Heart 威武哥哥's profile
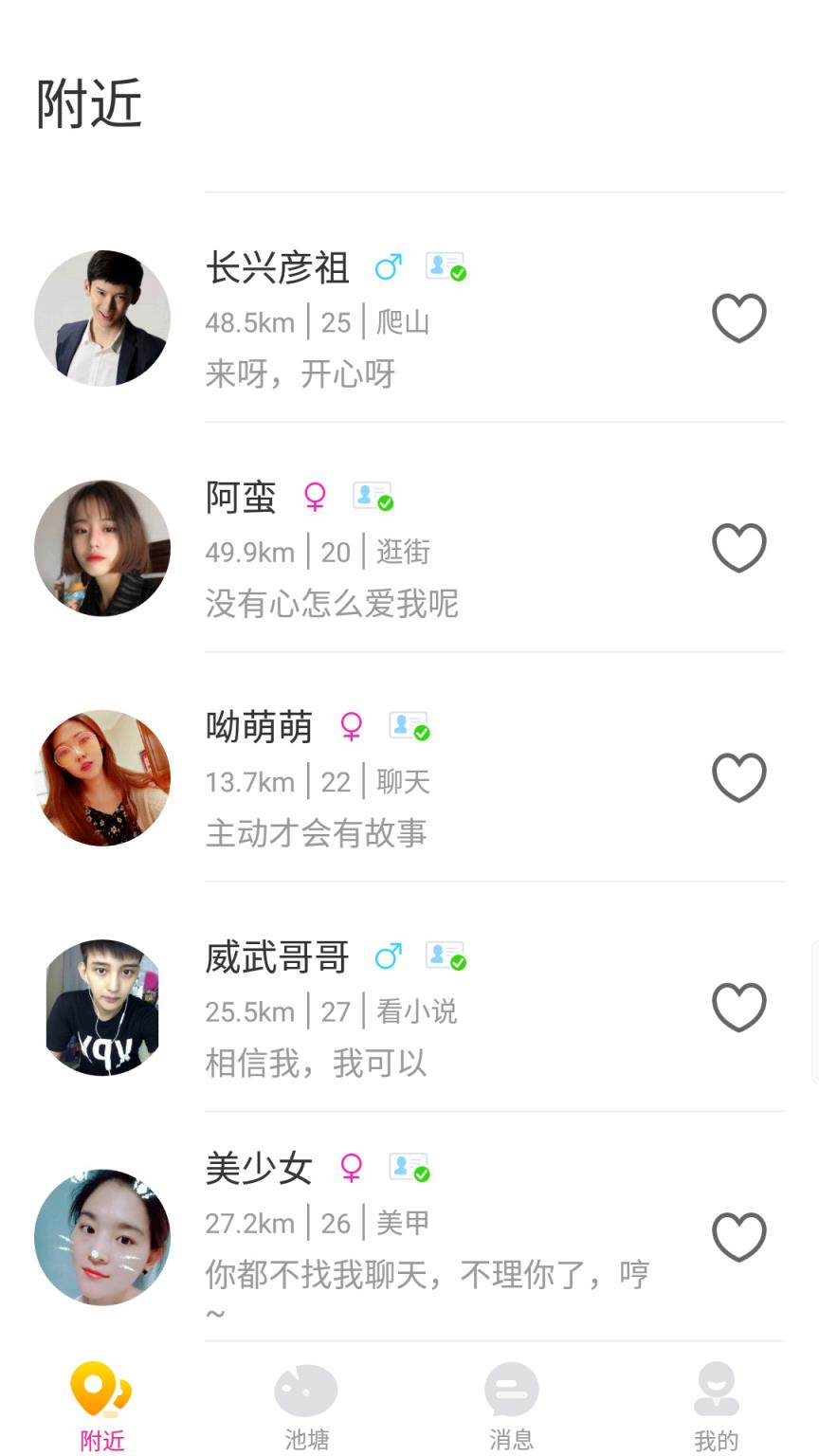This screenshot has width=819, height=1456. click(x=738, y=1007)
